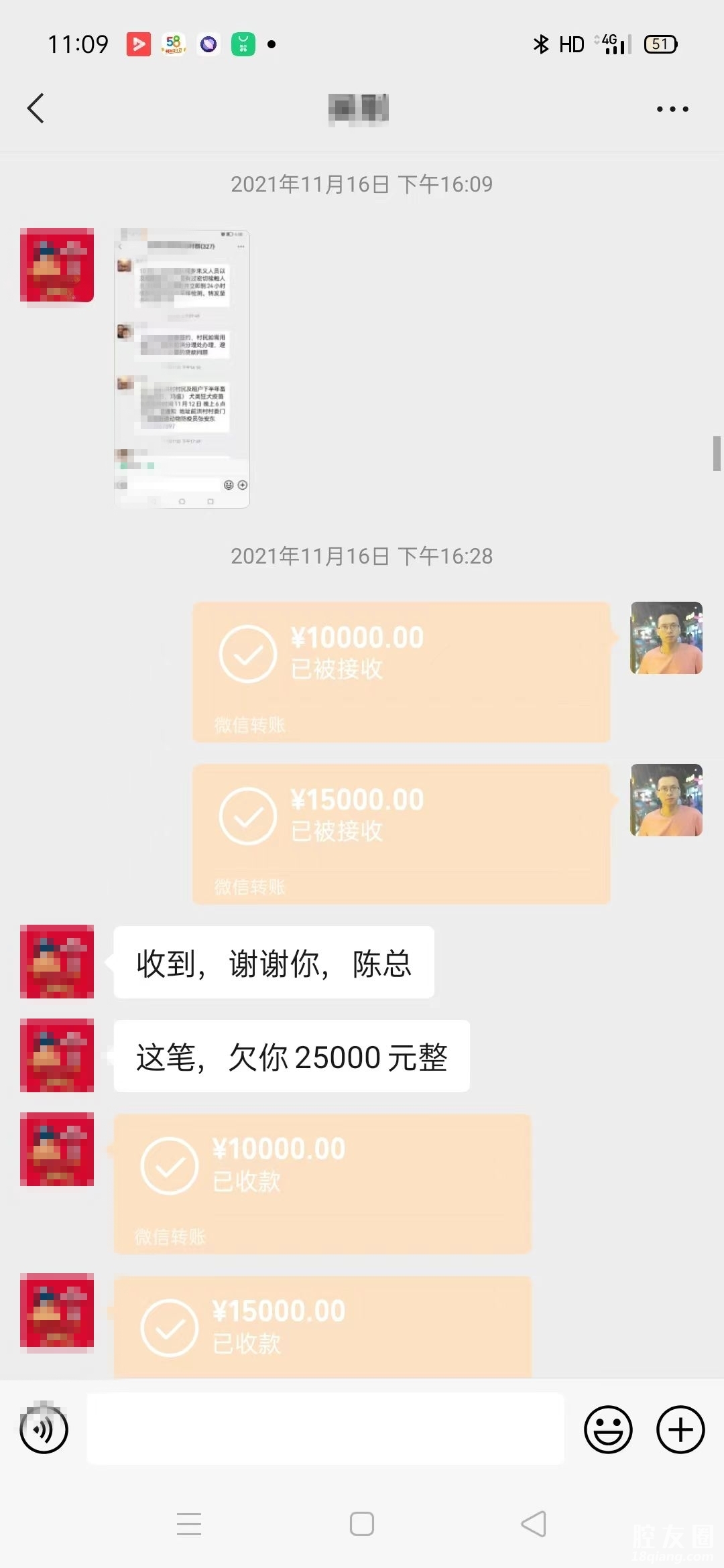Tap the system home button
The height and width of the screenshot is (1568, 724).
point(362,1524)
